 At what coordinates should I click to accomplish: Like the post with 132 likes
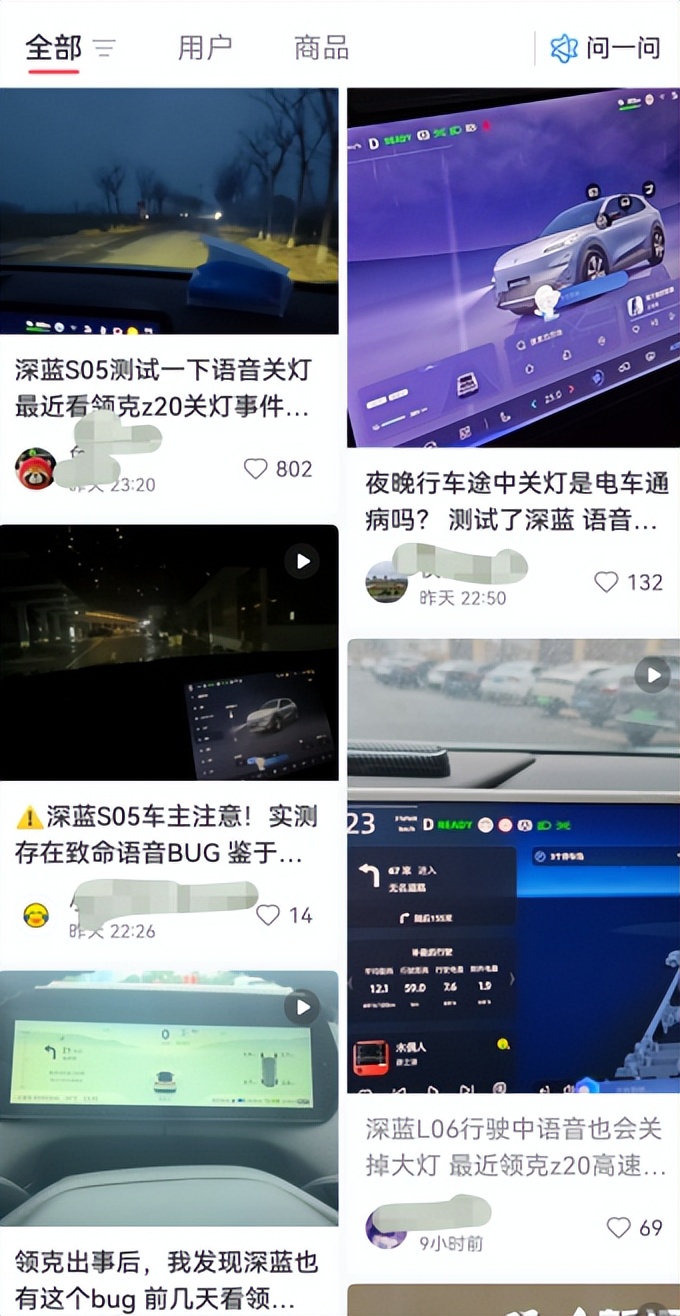pos(607,582)
